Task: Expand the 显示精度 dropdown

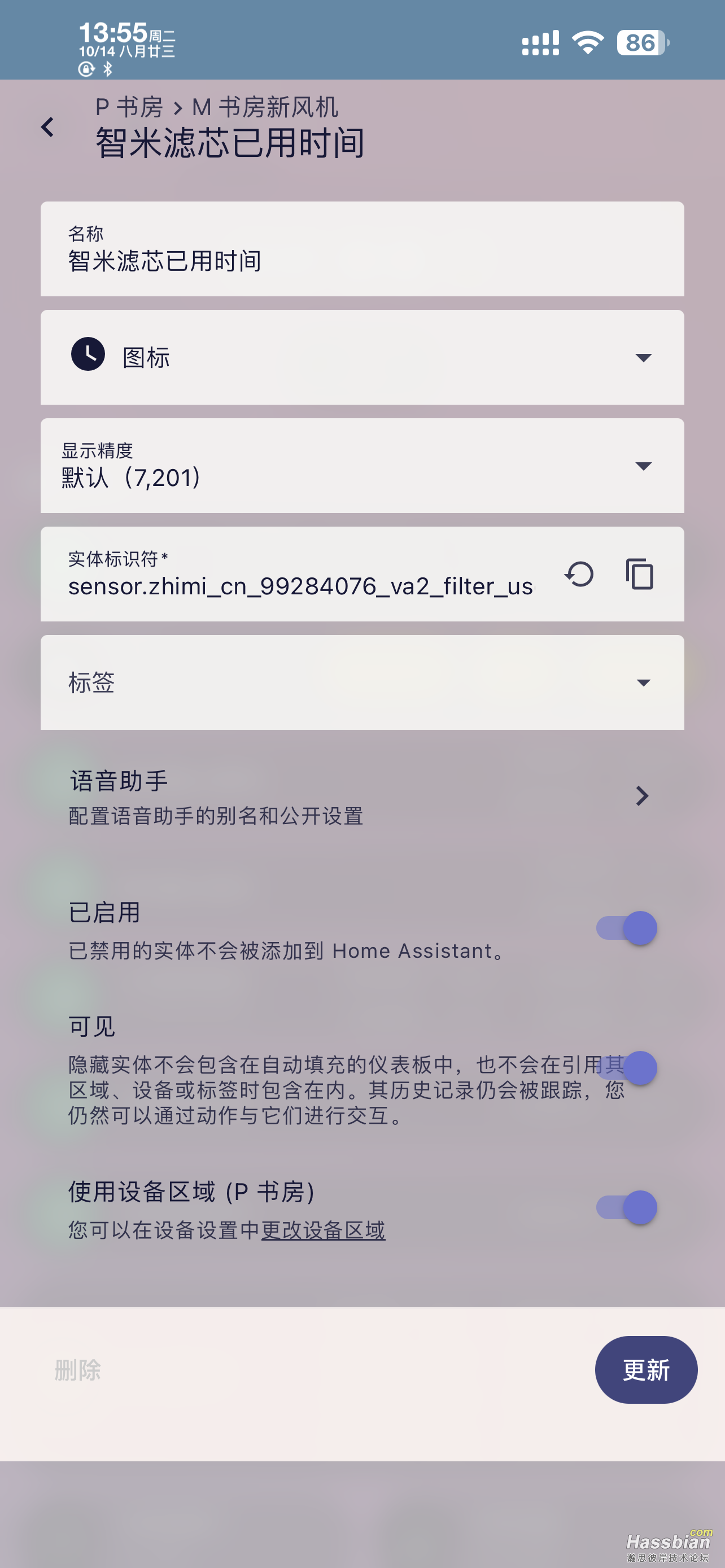Action: [361, 466]
